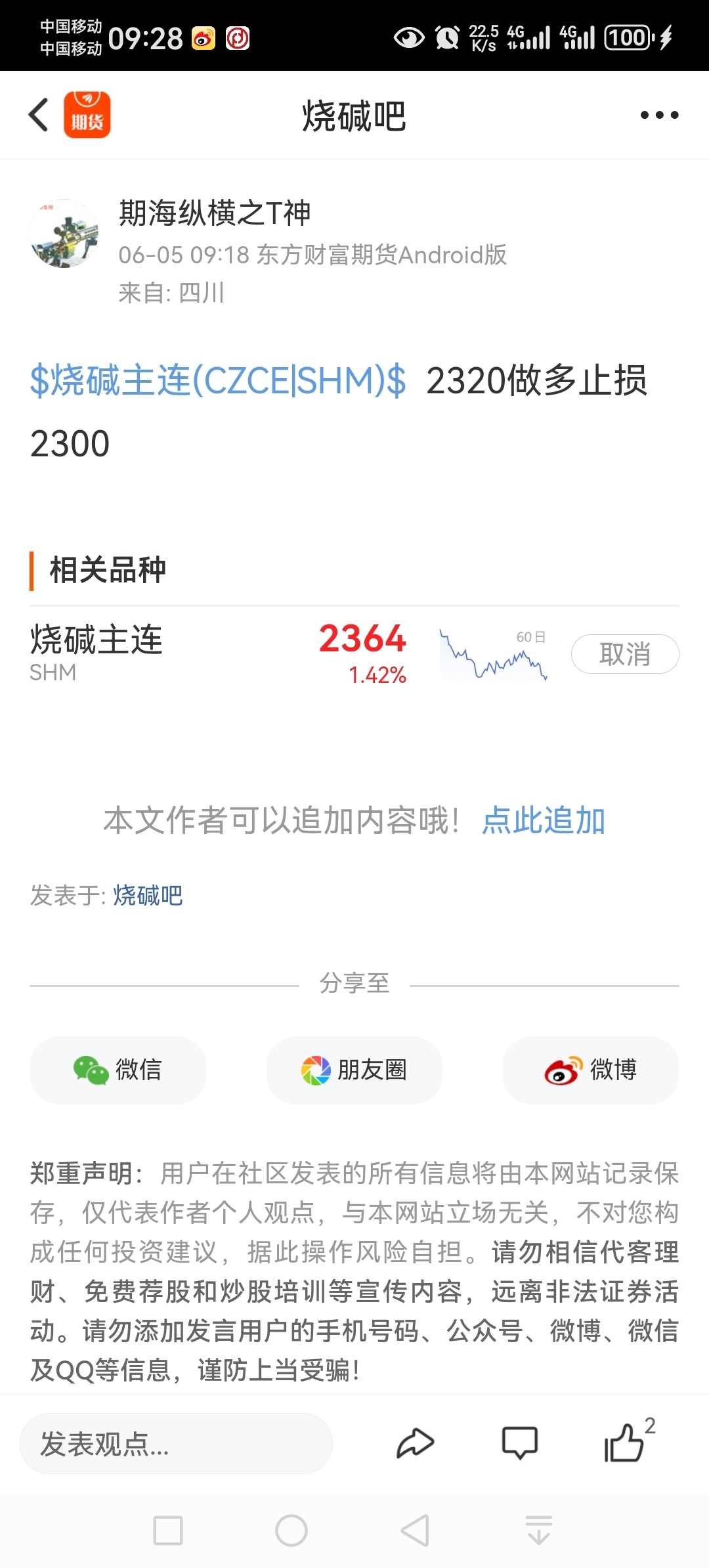Tap the 取消 button beside 烧碱主连
709x1568 pixels.
tap(624, 654)
